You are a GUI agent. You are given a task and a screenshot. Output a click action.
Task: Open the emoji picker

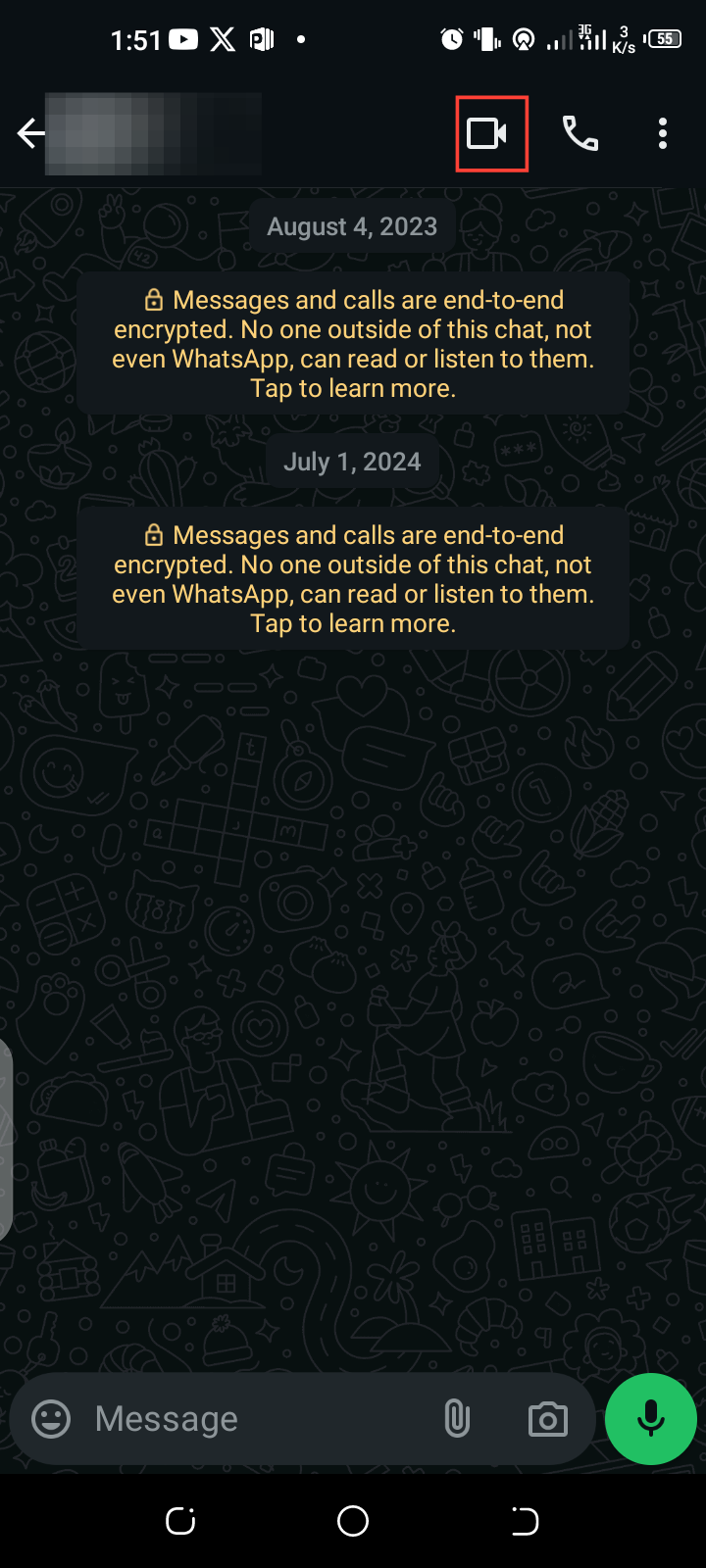tap(51, 1418)
